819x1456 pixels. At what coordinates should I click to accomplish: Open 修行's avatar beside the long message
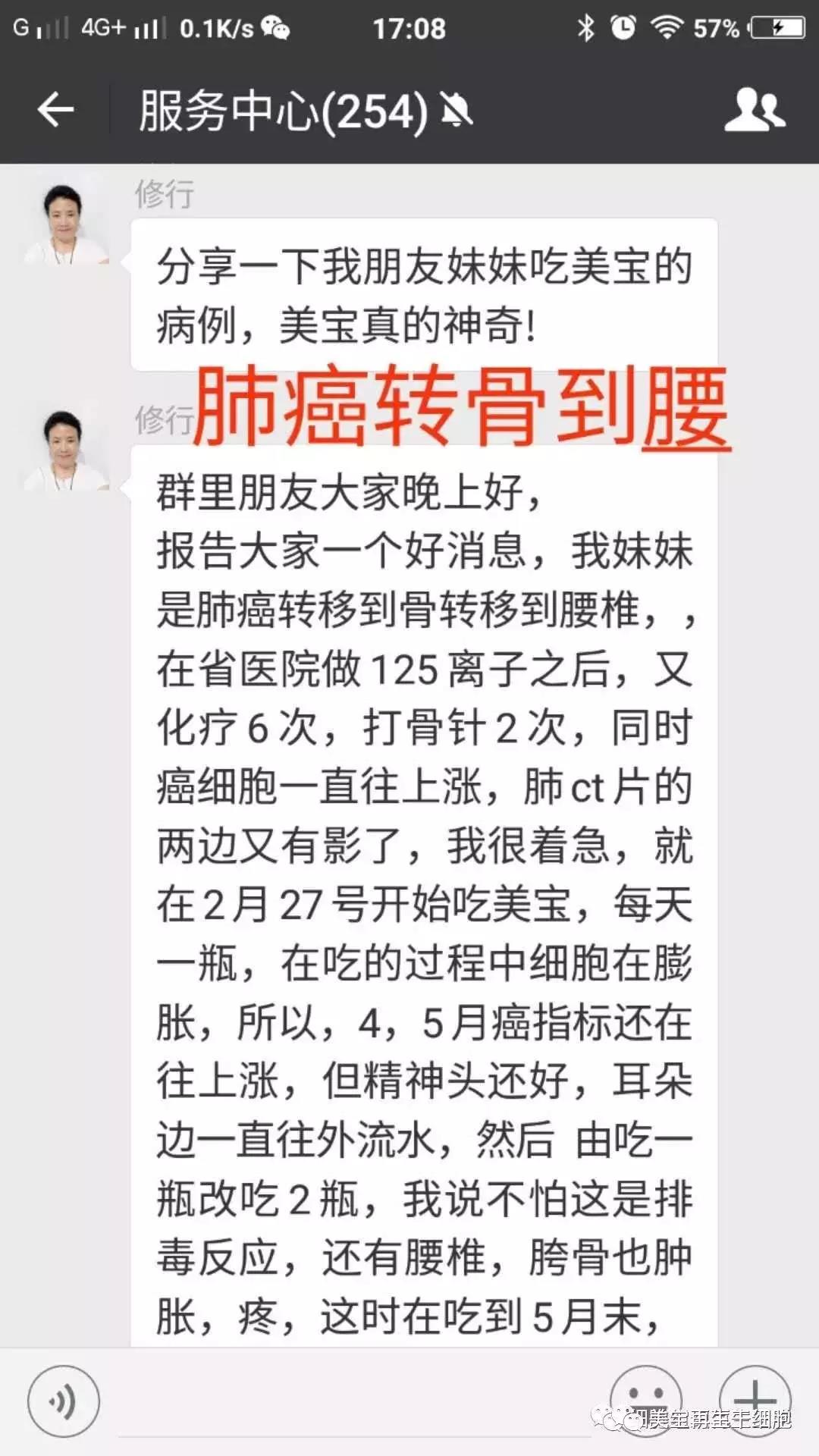(65, 450)
